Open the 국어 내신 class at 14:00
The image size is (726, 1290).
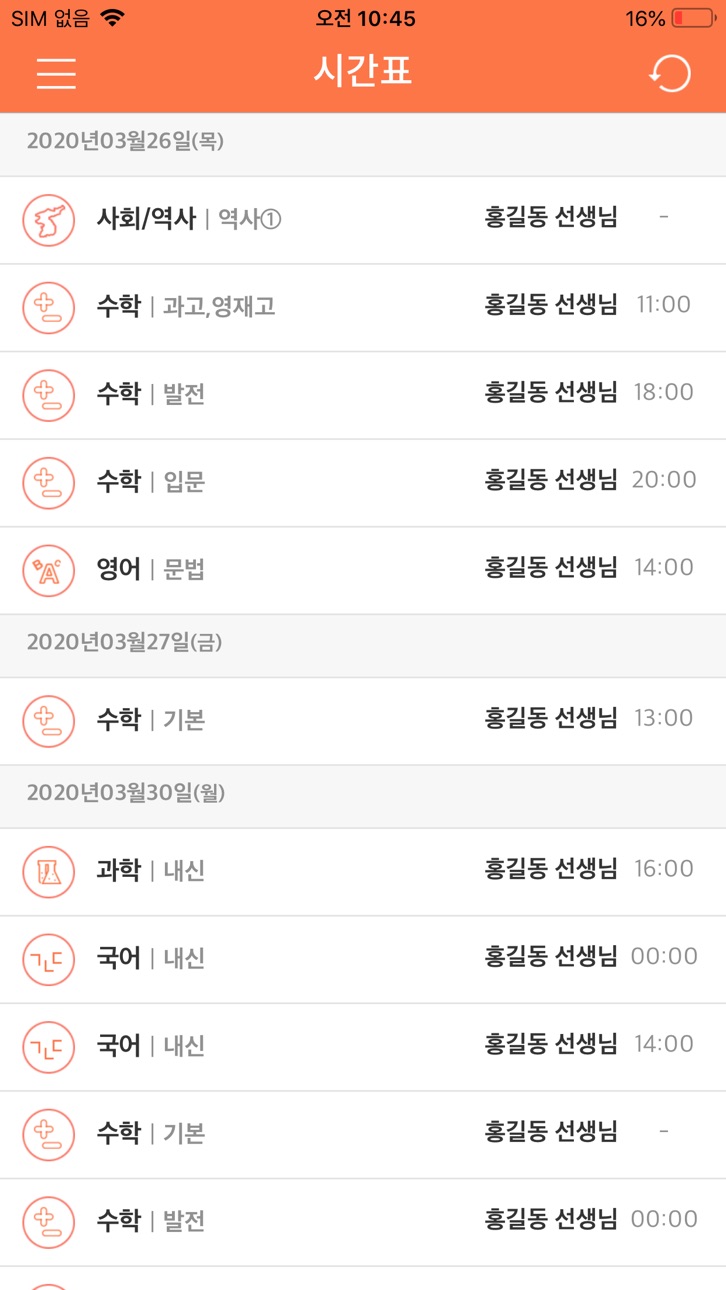[x=363, y=1047]
